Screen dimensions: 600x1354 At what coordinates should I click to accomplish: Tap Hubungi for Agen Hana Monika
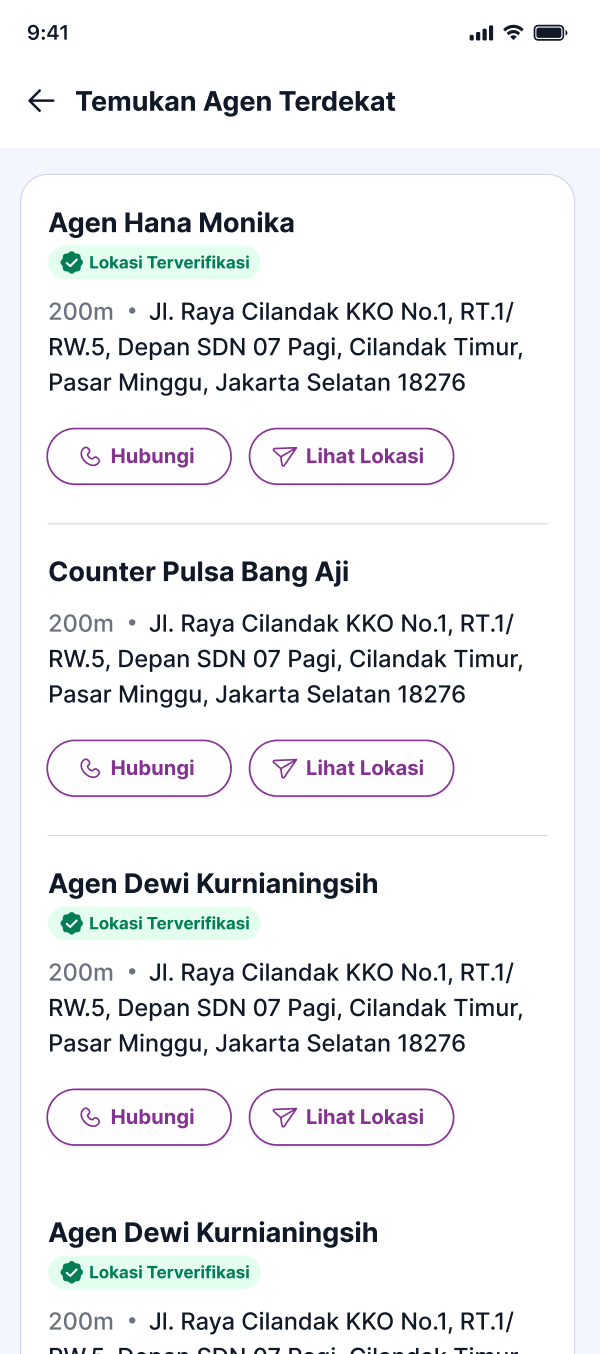pyautogui.click(x=139, y=456)
